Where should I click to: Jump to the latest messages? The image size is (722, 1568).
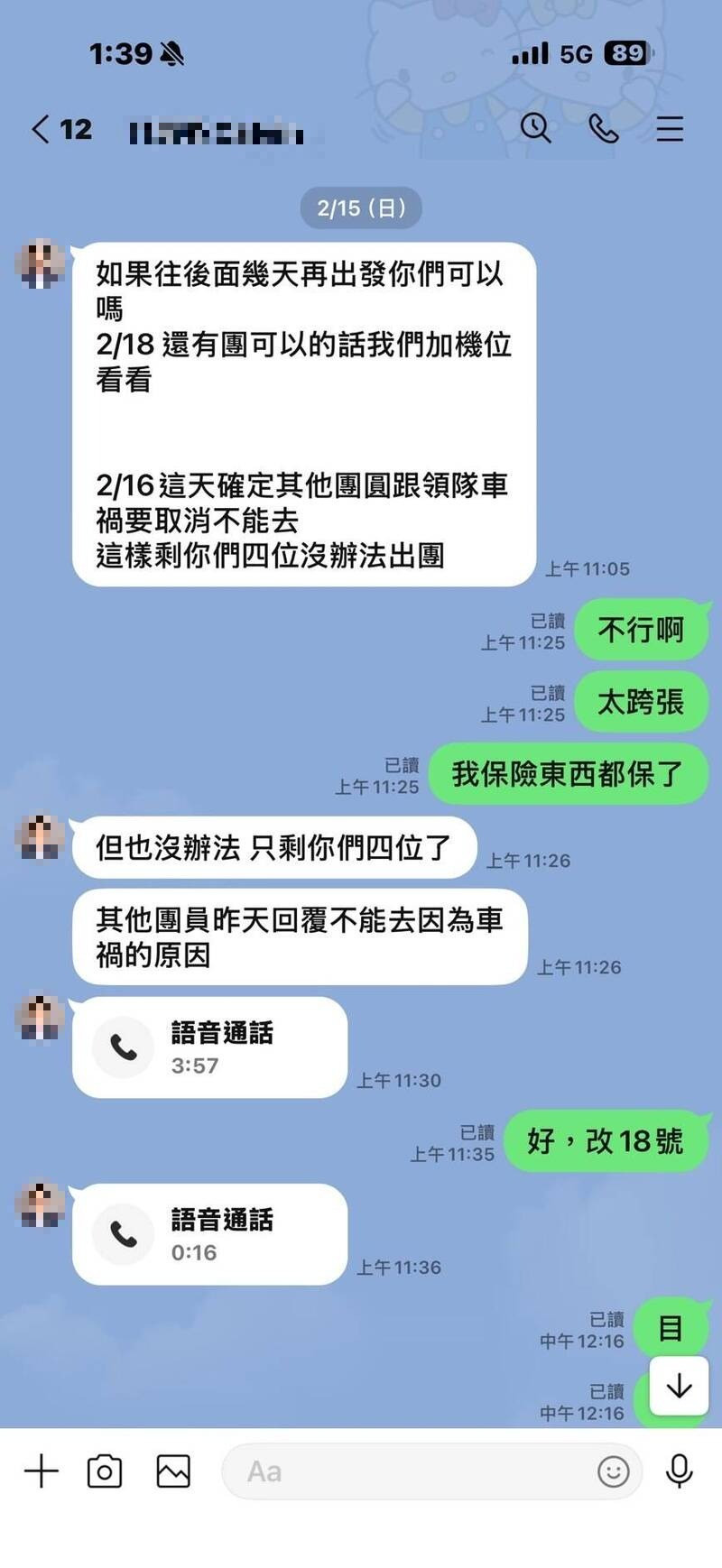coord(679,1387)
